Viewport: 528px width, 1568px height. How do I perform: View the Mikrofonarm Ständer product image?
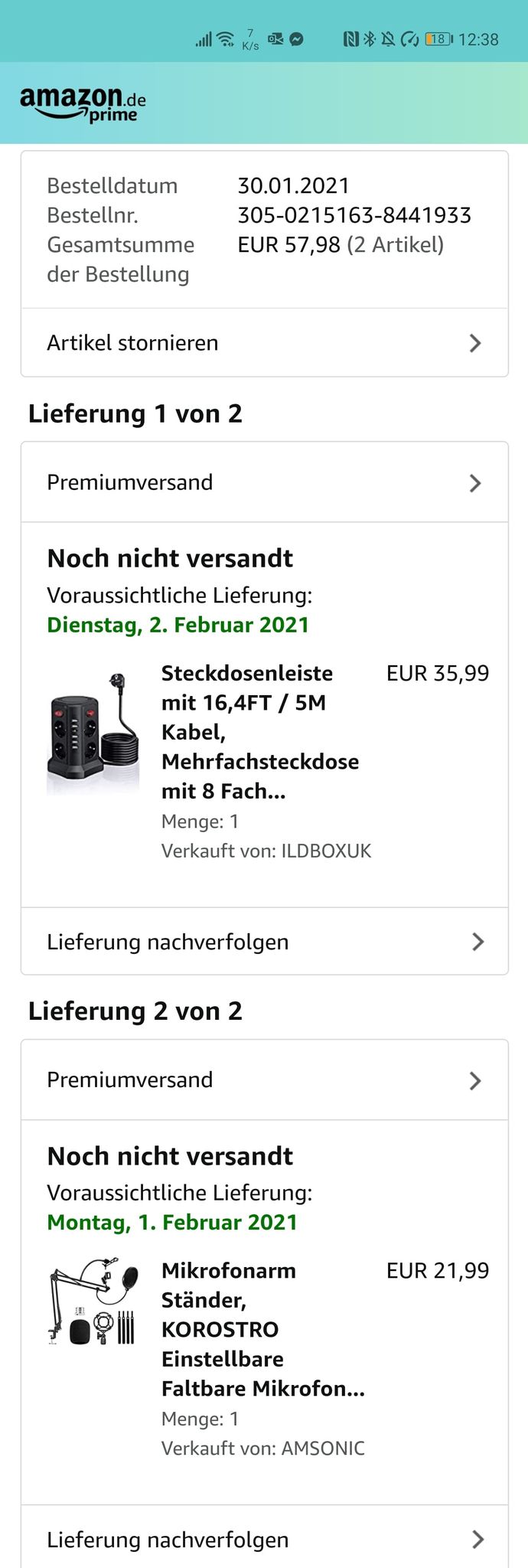[x=93, y=1302]
